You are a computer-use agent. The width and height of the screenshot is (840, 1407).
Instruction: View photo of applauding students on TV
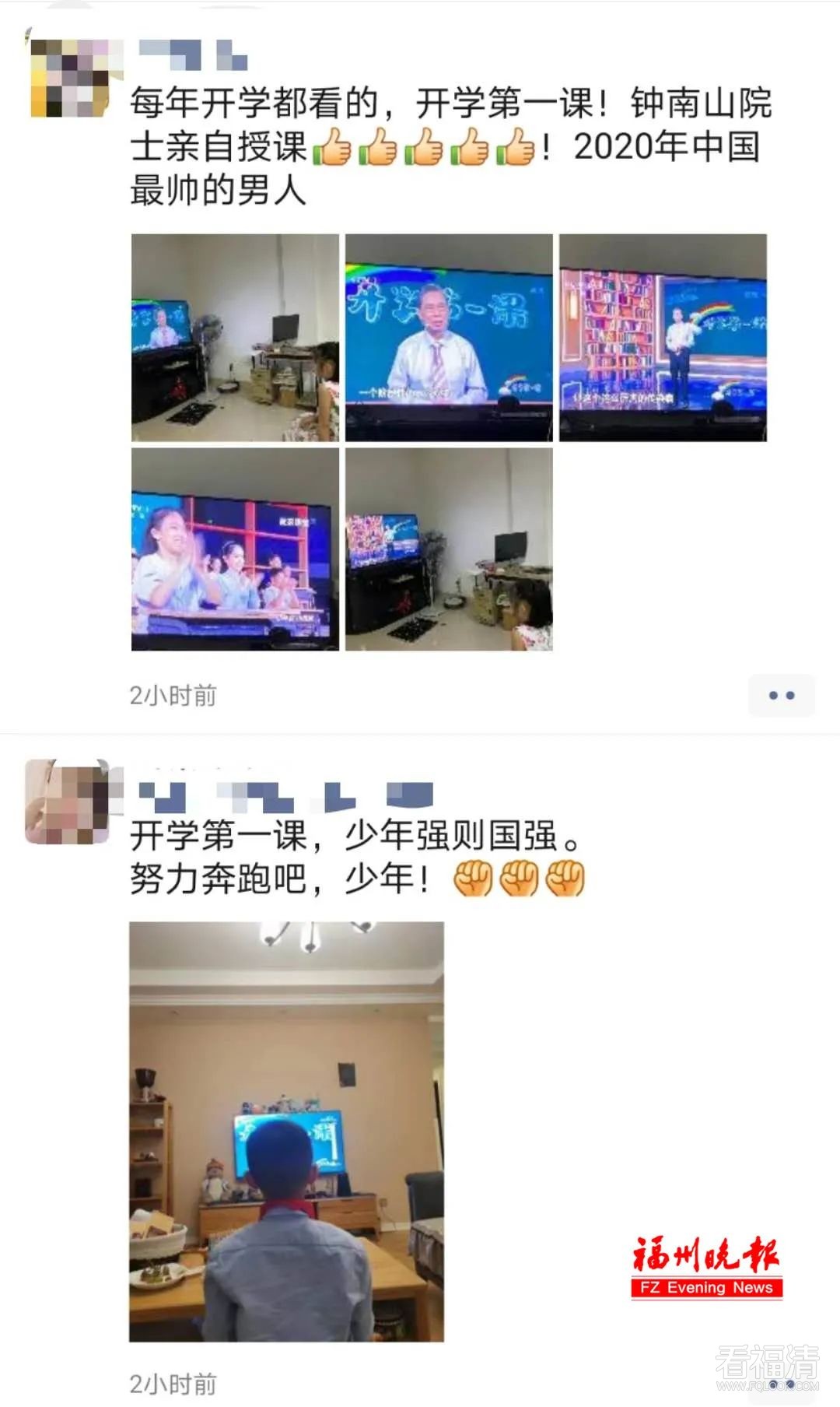point(235,549)
